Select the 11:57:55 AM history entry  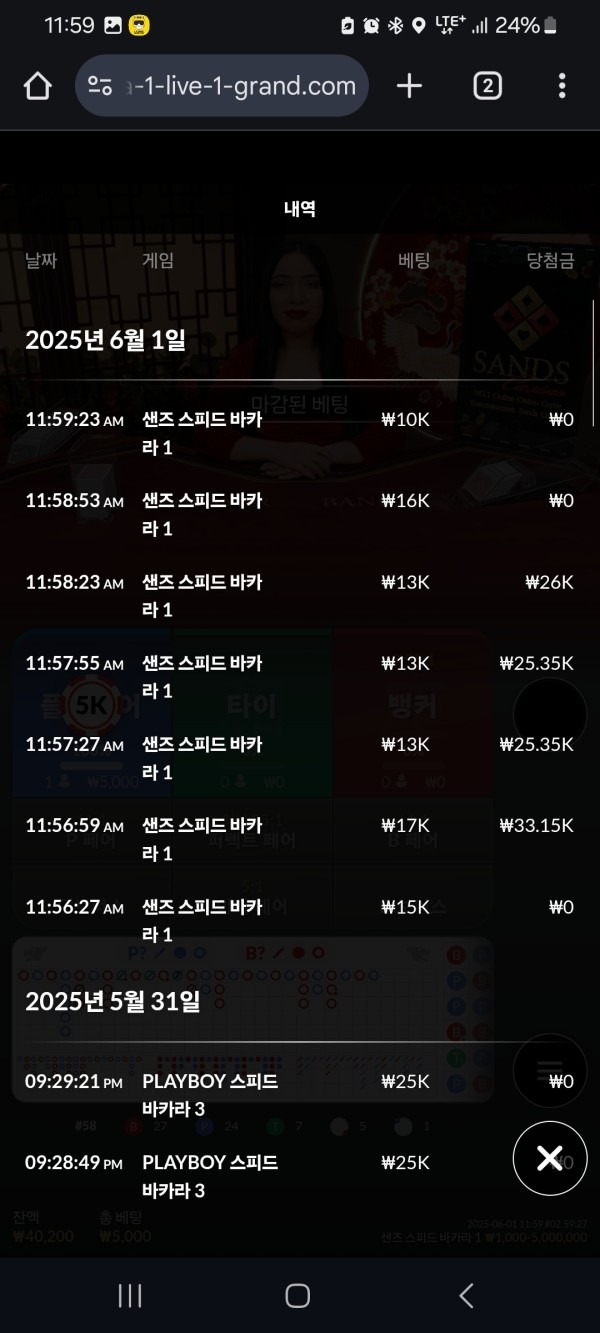[x=300, y=676]
